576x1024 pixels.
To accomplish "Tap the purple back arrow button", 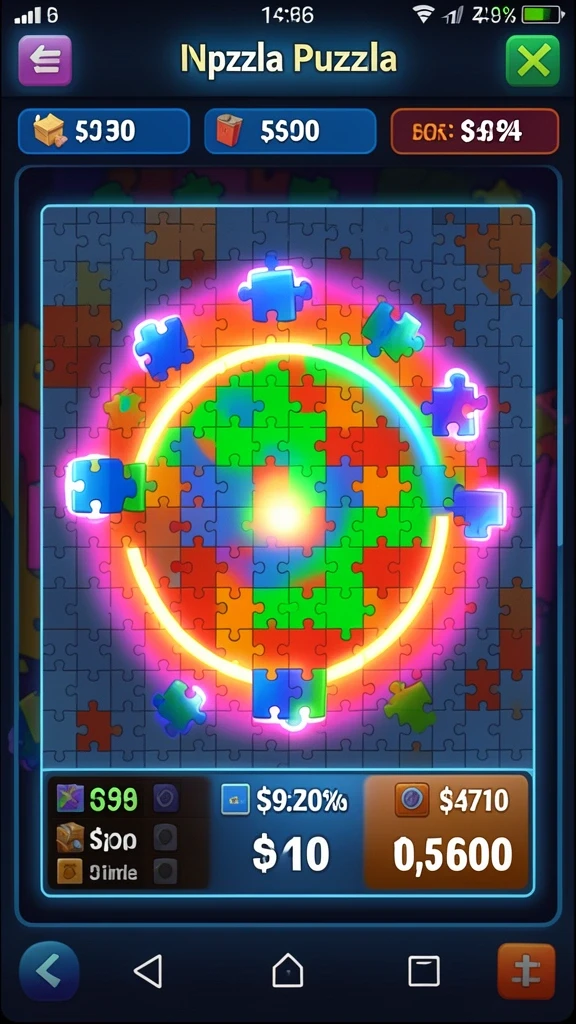I will pos(45,61).
